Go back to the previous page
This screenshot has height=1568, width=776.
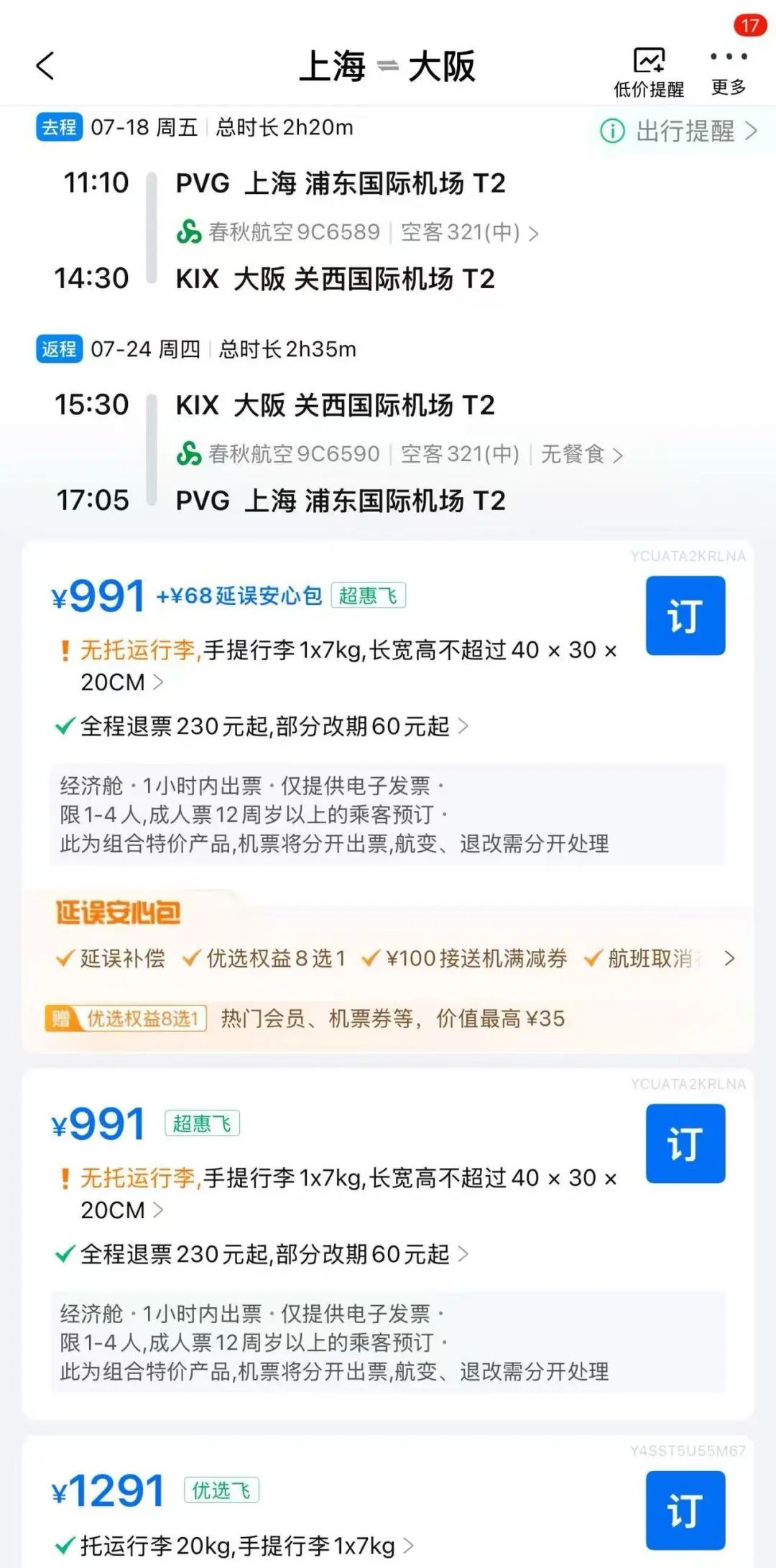pyautogui.click(x=45, y=66)
